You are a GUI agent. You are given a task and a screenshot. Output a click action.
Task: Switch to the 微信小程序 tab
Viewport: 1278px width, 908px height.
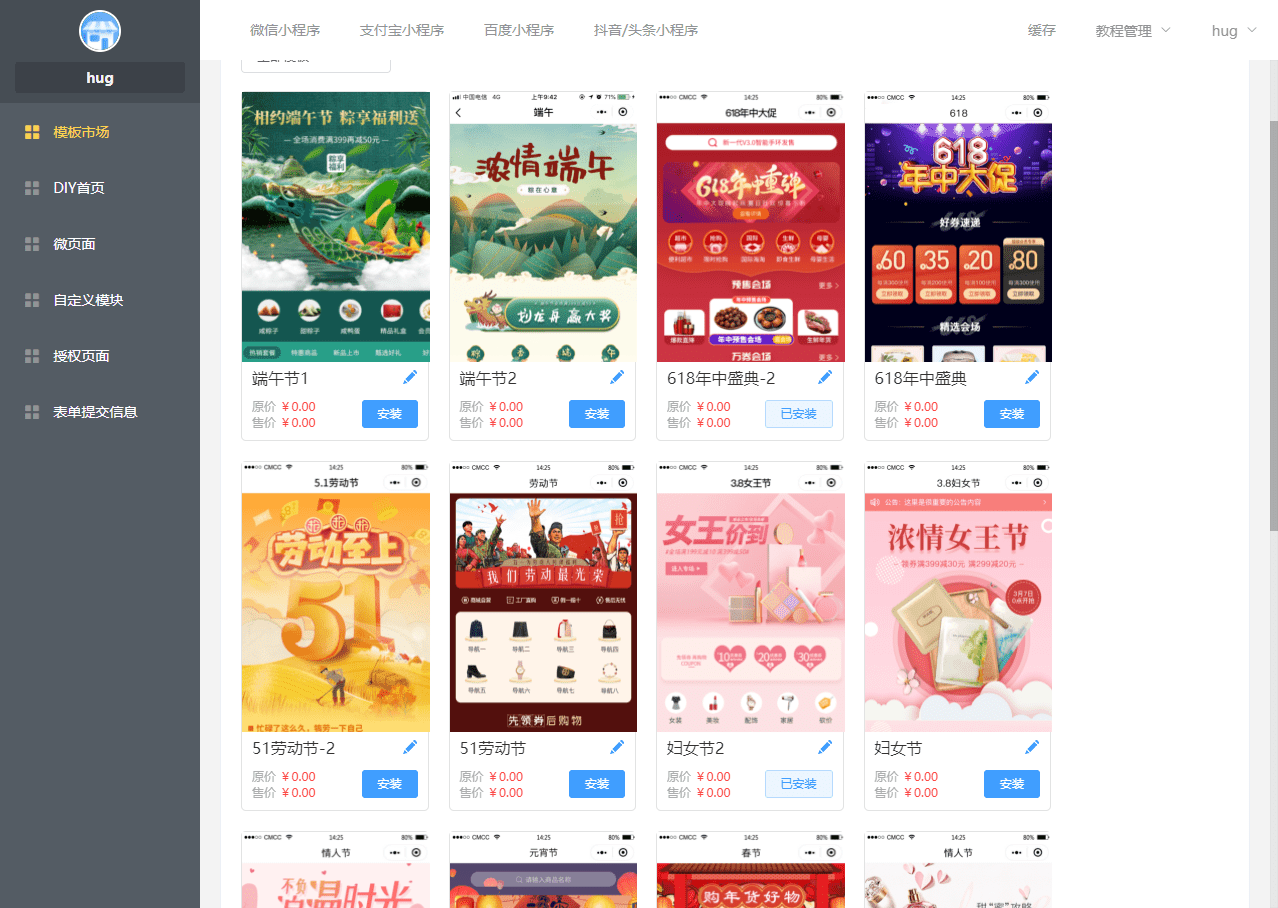coord(285,30)
